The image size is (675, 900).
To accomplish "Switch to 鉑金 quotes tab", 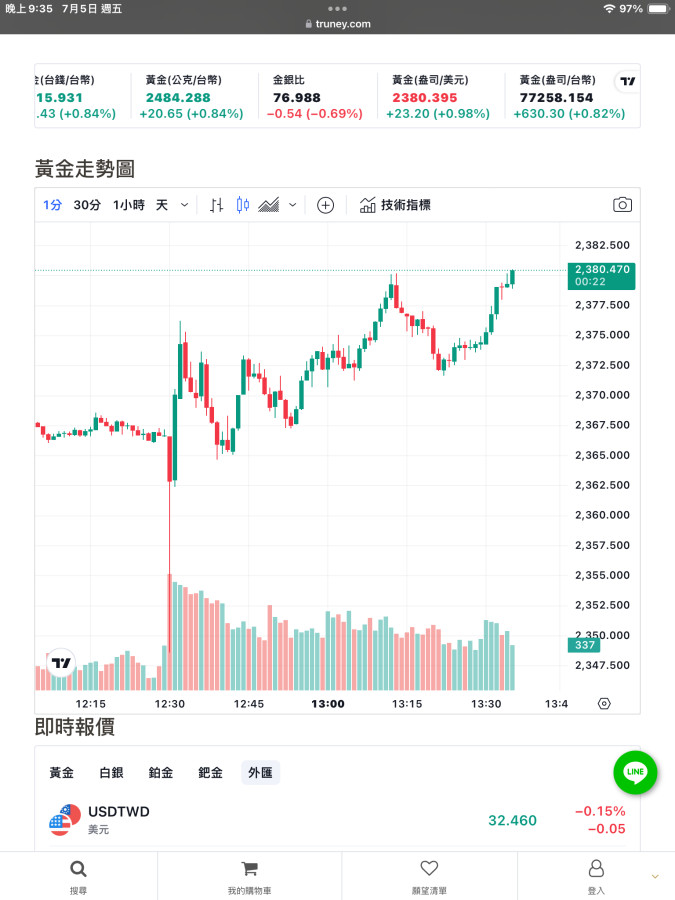I will (161, 772).
